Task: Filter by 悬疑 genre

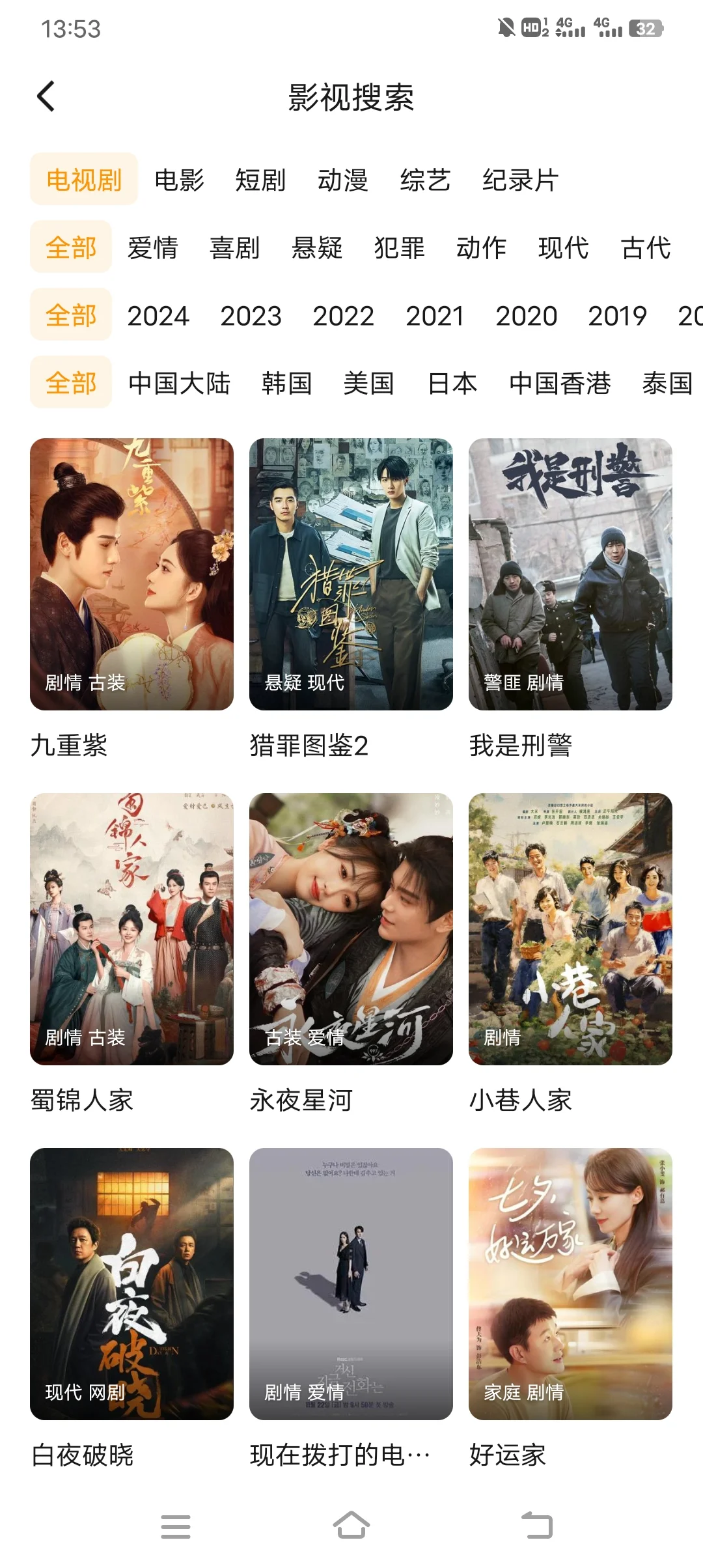Action: pos(317,248)
